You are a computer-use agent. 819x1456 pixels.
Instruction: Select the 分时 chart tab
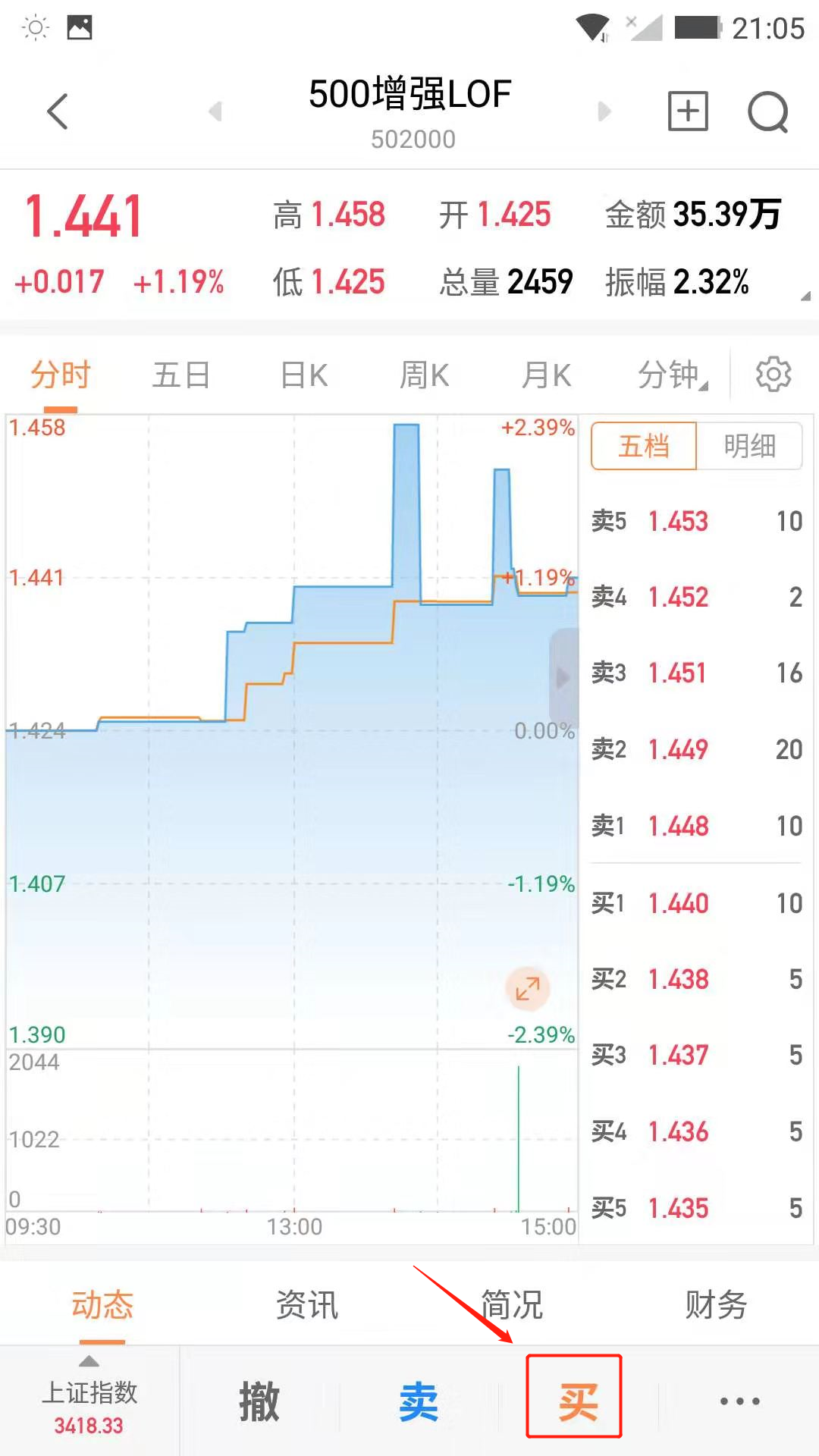tap(61, 375)
